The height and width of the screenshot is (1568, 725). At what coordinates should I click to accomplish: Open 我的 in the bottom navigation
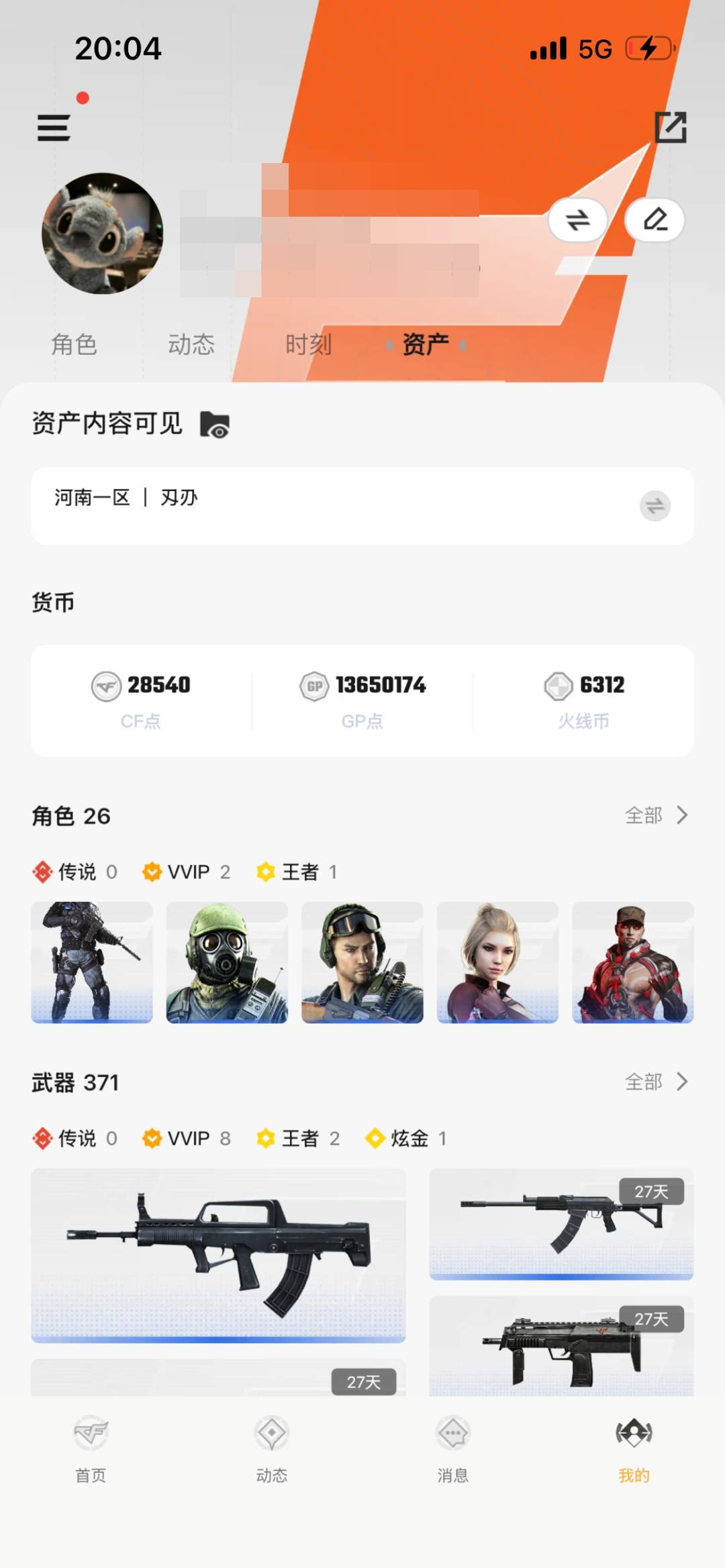[632, 1434]
